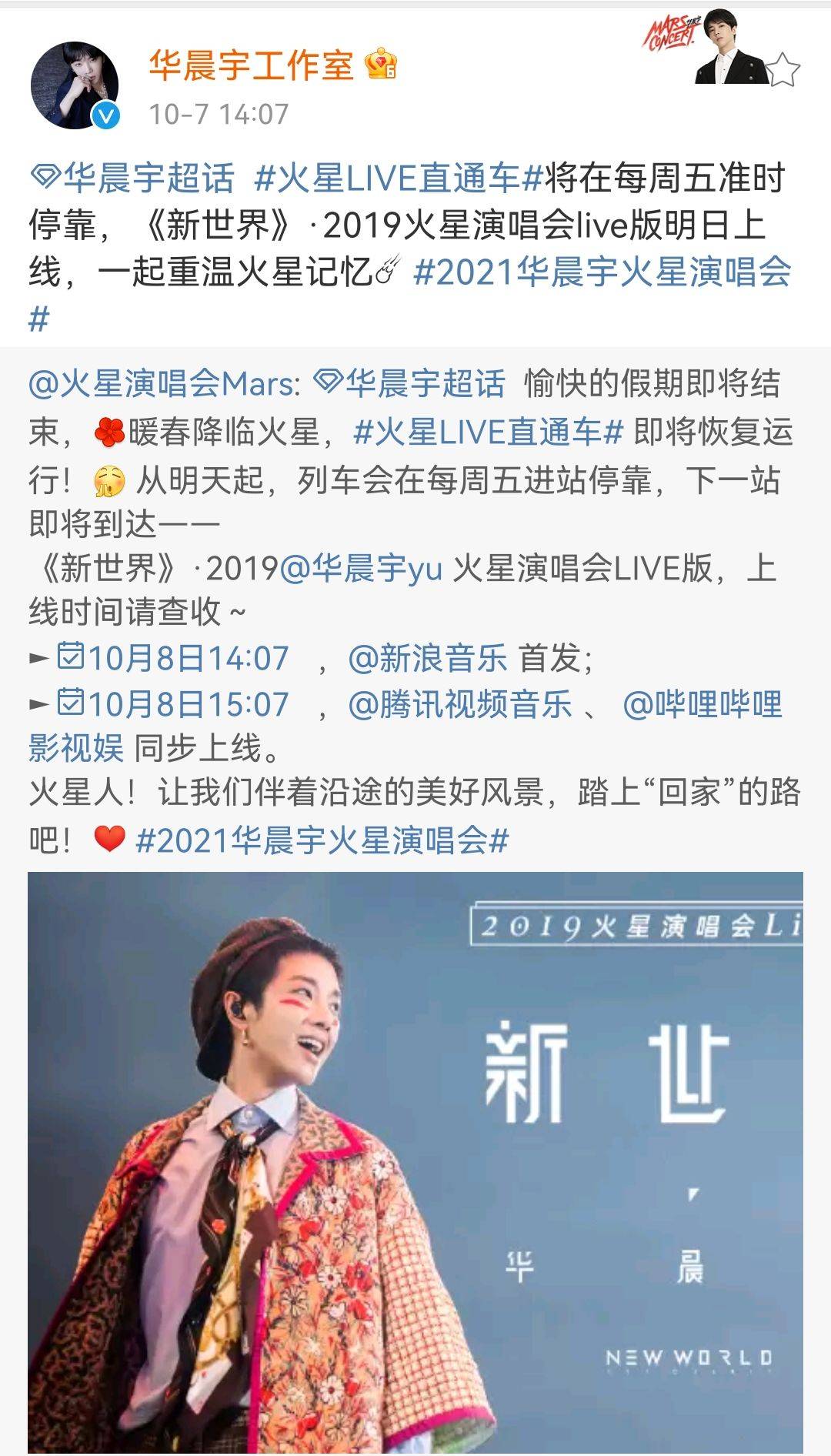
Task: Open the @华晨宇yu mention
Action: tap(360, 569)
